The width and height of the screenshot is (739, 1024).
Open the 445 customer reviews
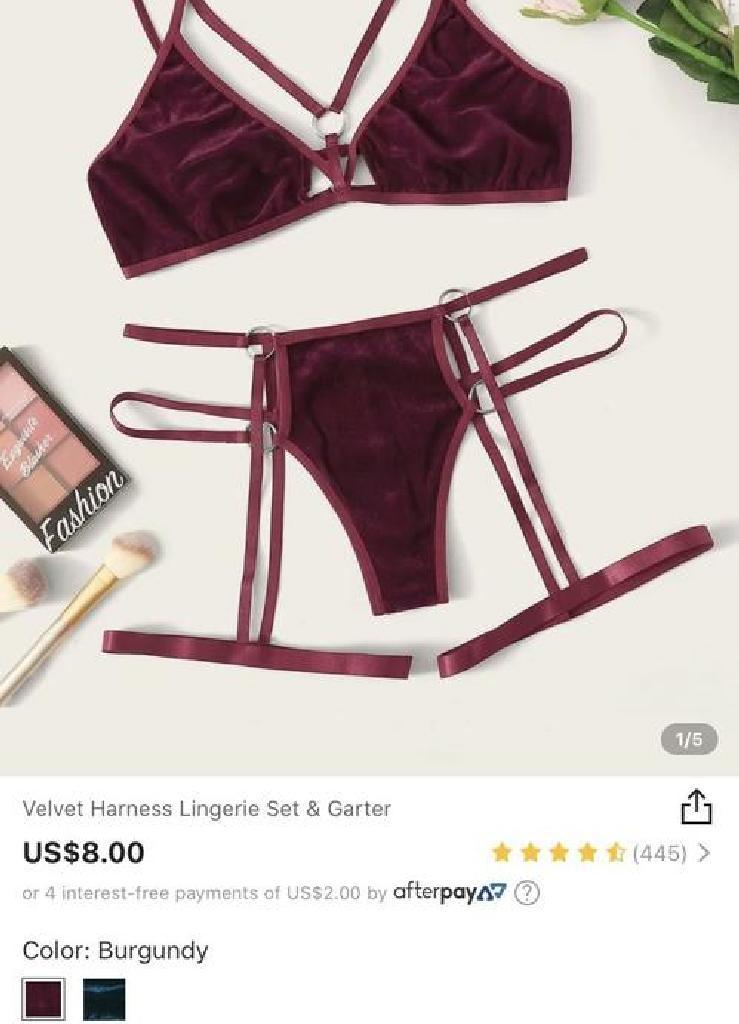point(660,853)
